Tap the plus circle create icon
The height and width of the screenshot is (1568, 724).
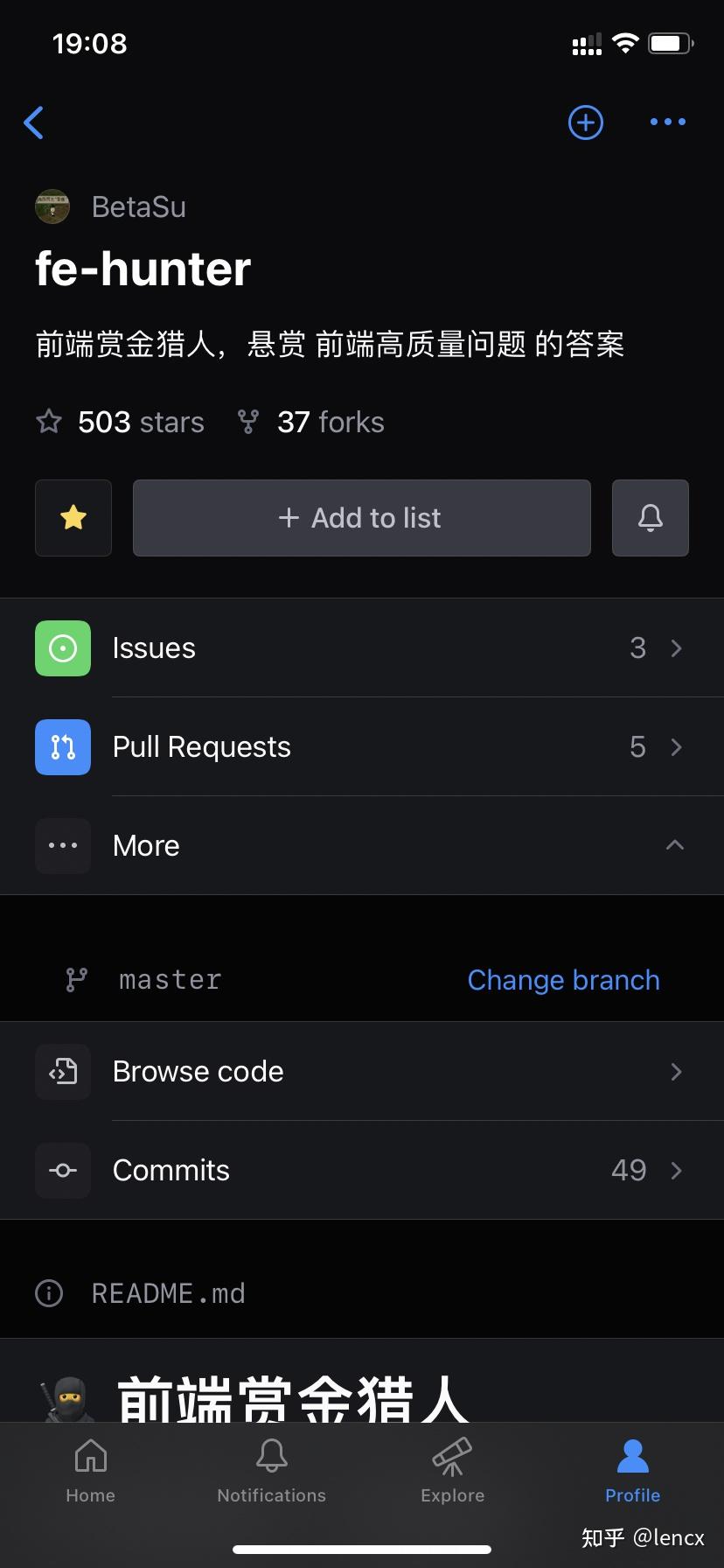pyautogui.click(x=585, y=122)
